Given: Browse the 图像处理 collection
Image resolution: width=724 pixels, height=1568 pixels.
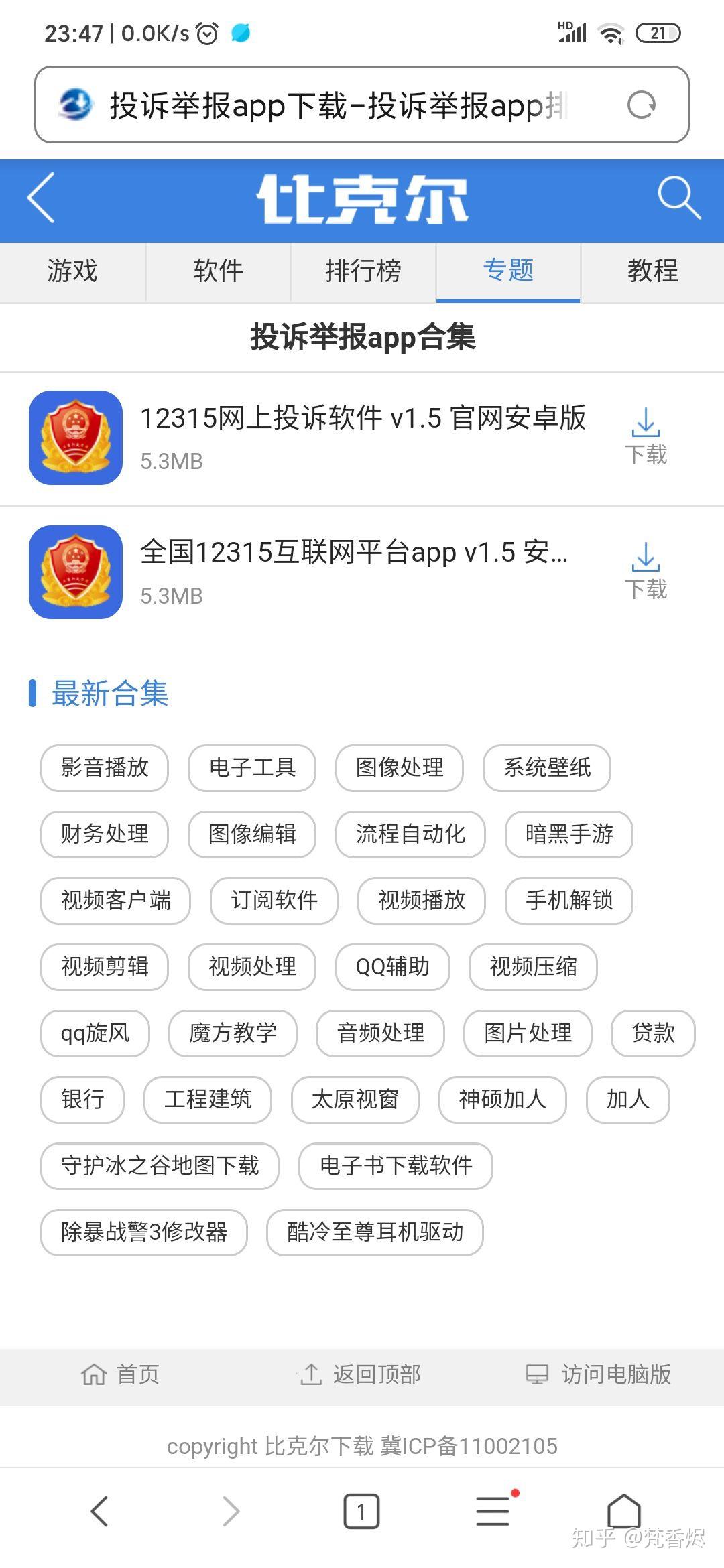Looking at the screenshot, I should pos(400,768).
